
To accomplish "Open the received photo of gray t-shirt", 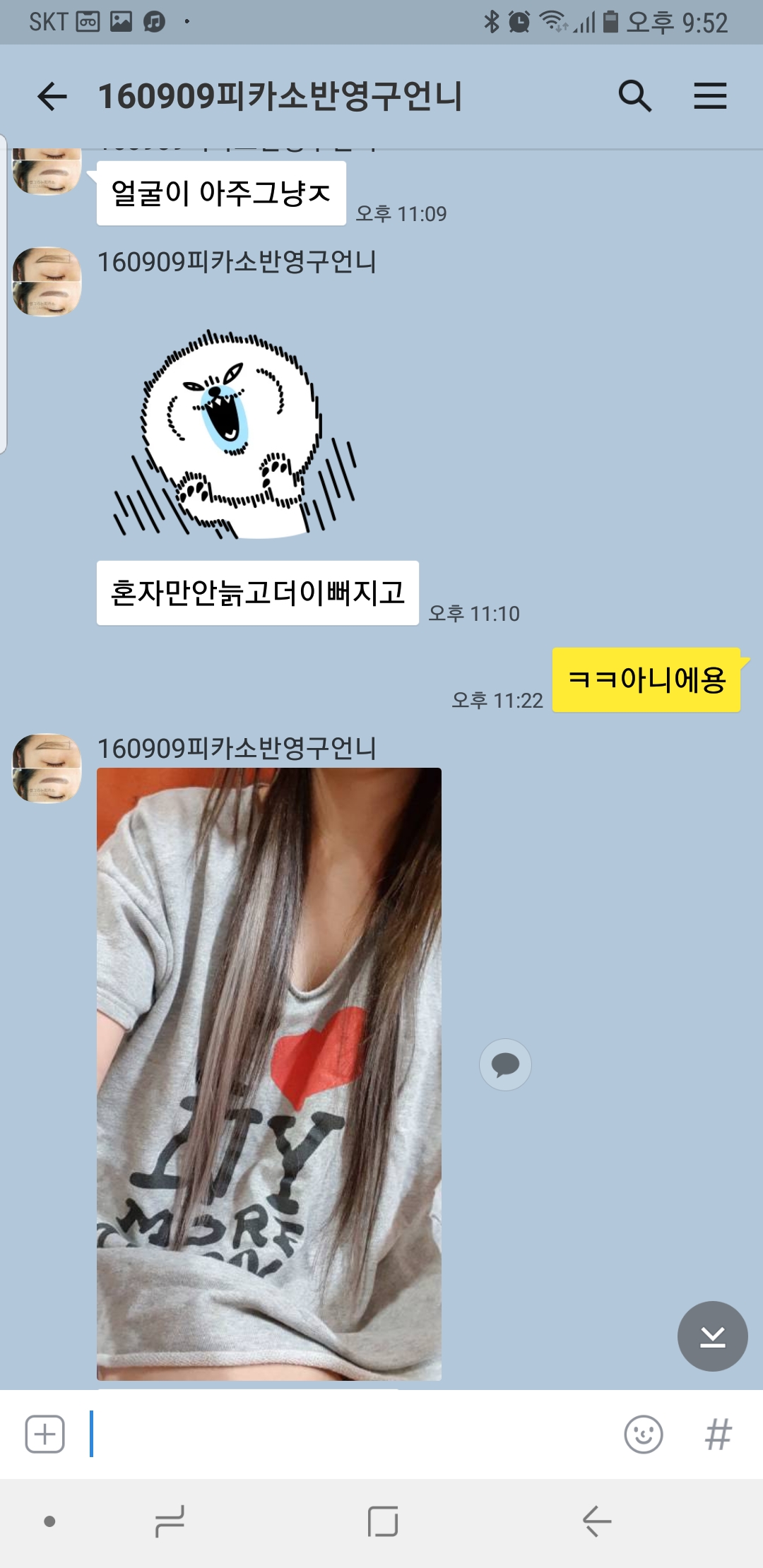I will (x=268, y=1074).
